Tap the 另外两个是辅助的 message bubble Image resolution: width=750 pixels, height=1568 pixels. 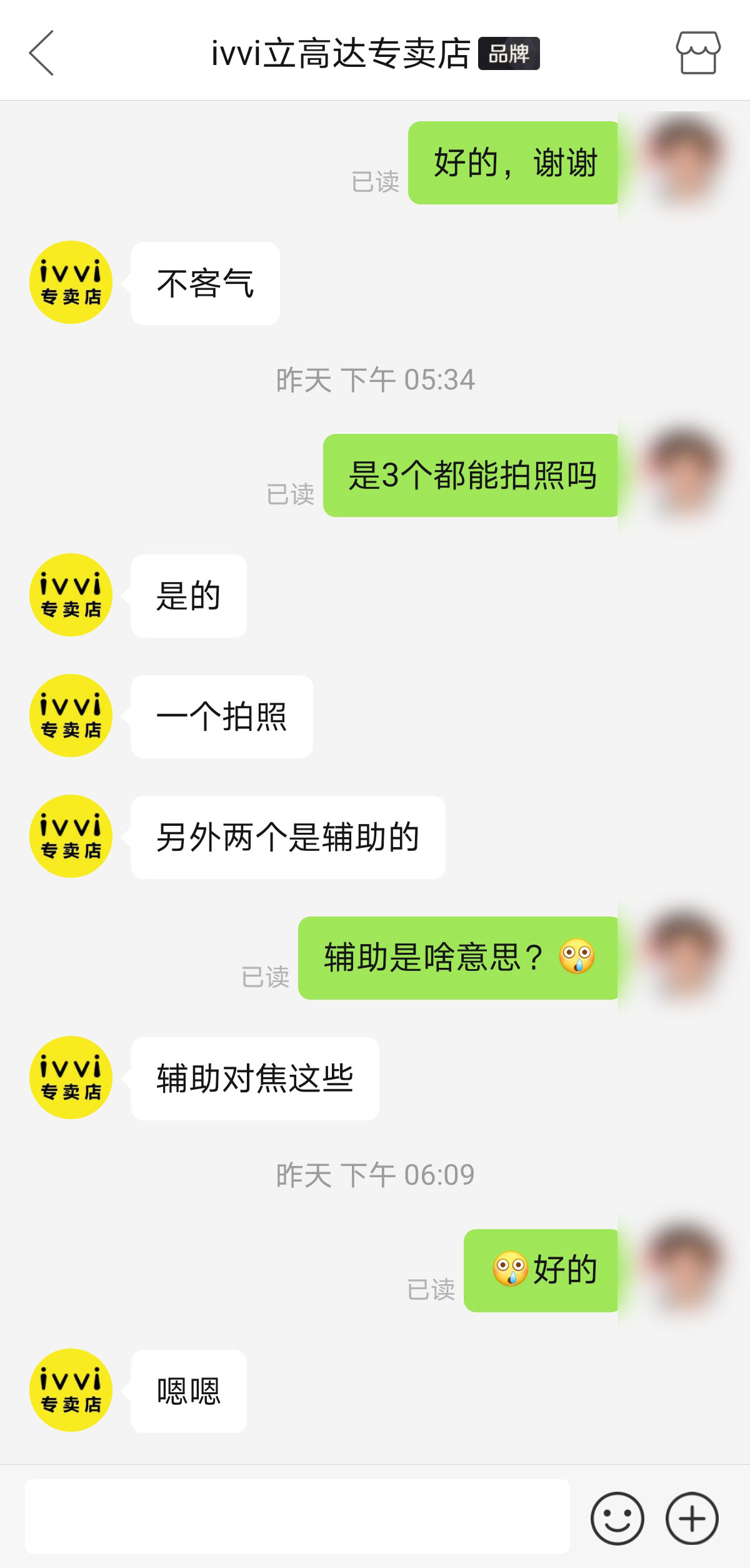(287, 836)
